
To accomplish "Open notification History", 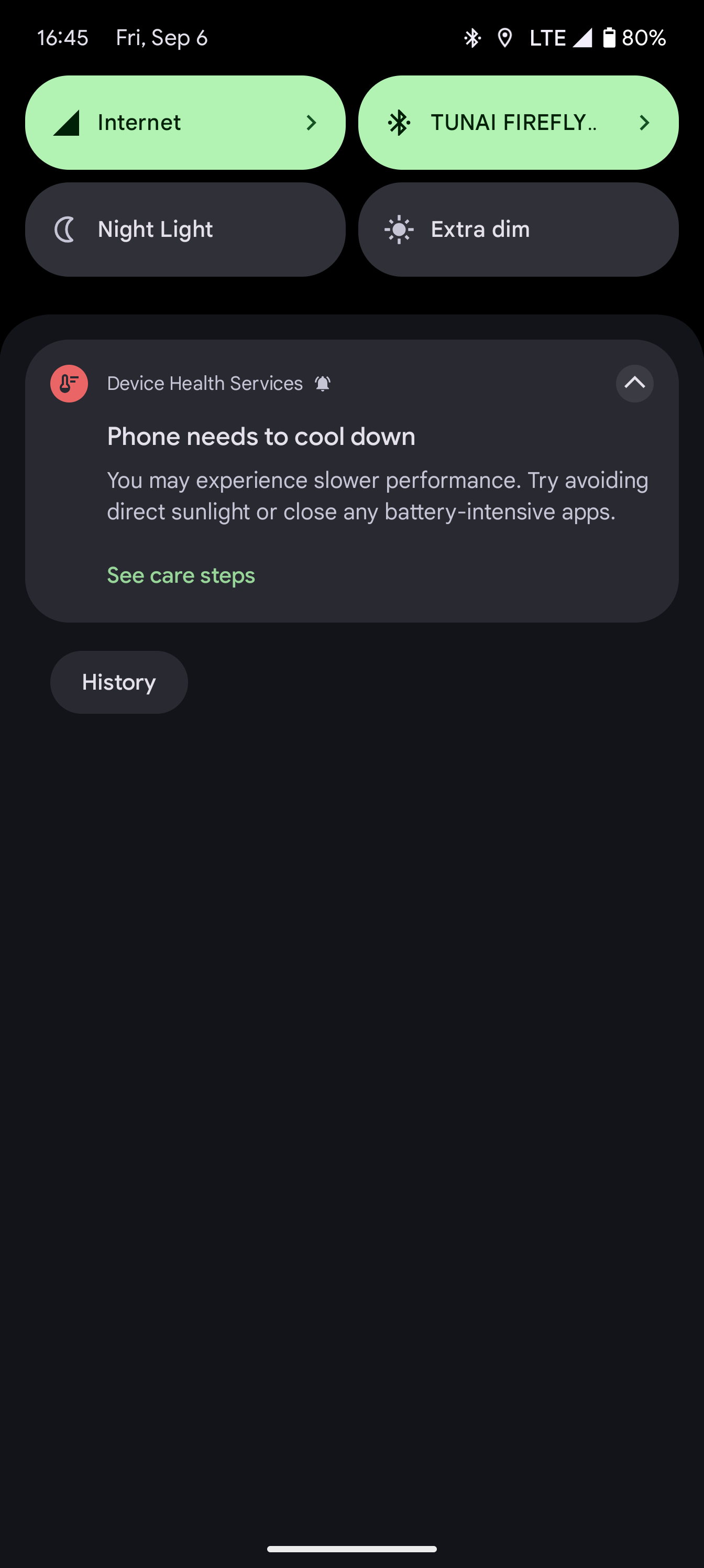I will [x=119, y=682].
